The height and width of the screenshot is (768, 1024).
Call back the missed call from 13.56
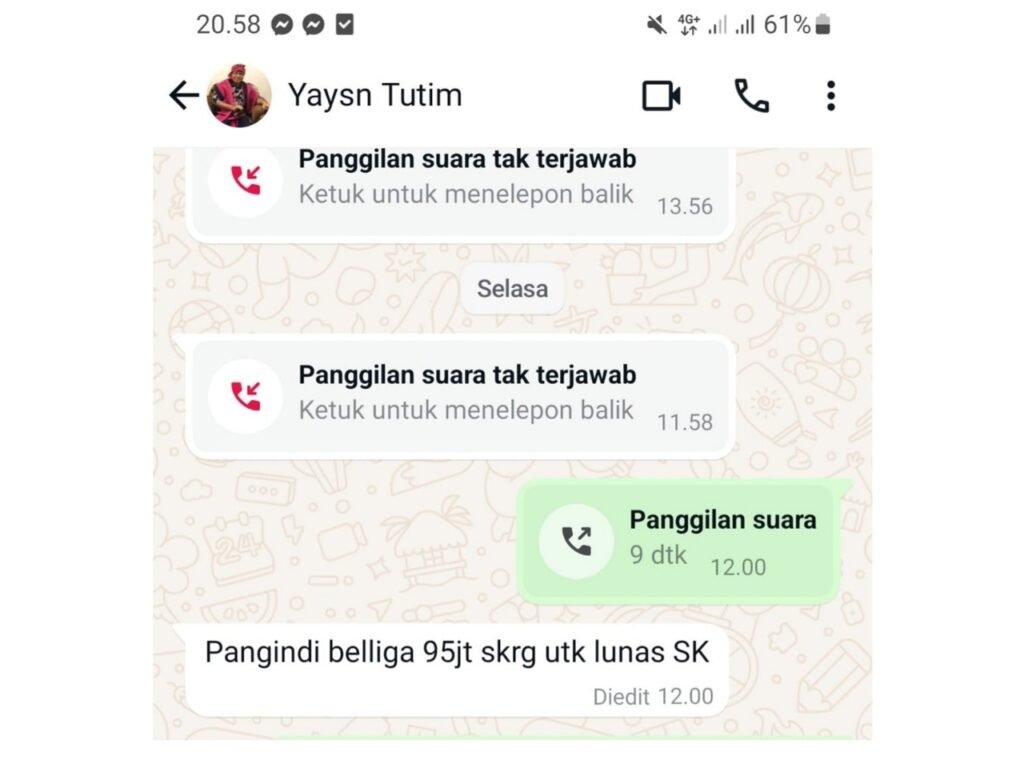pos(460,188)
